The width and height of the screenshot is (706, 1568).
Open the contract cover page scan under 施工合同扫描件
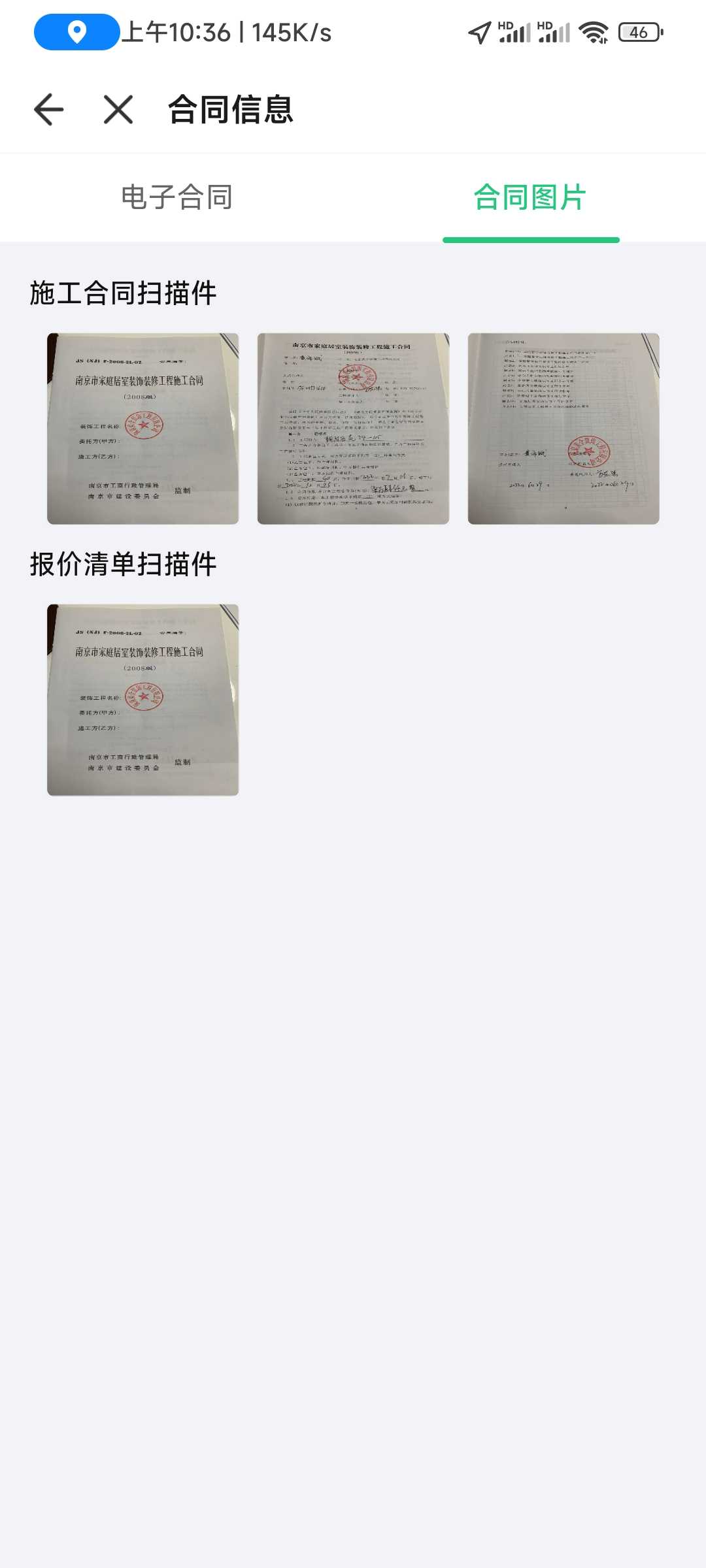click(x=143, y=429)
